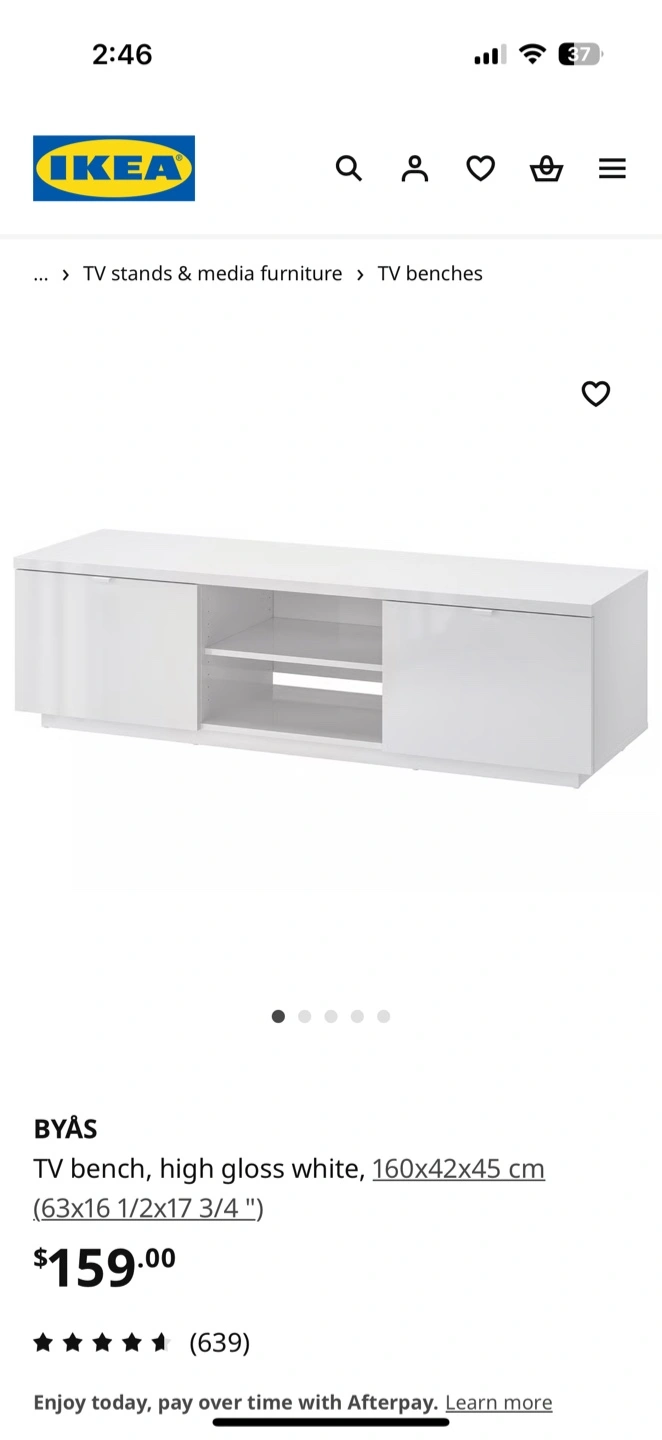Open the TV benches breadcrumb
The width and height of the screenshot is (662, 1440).
pos(430,274)
